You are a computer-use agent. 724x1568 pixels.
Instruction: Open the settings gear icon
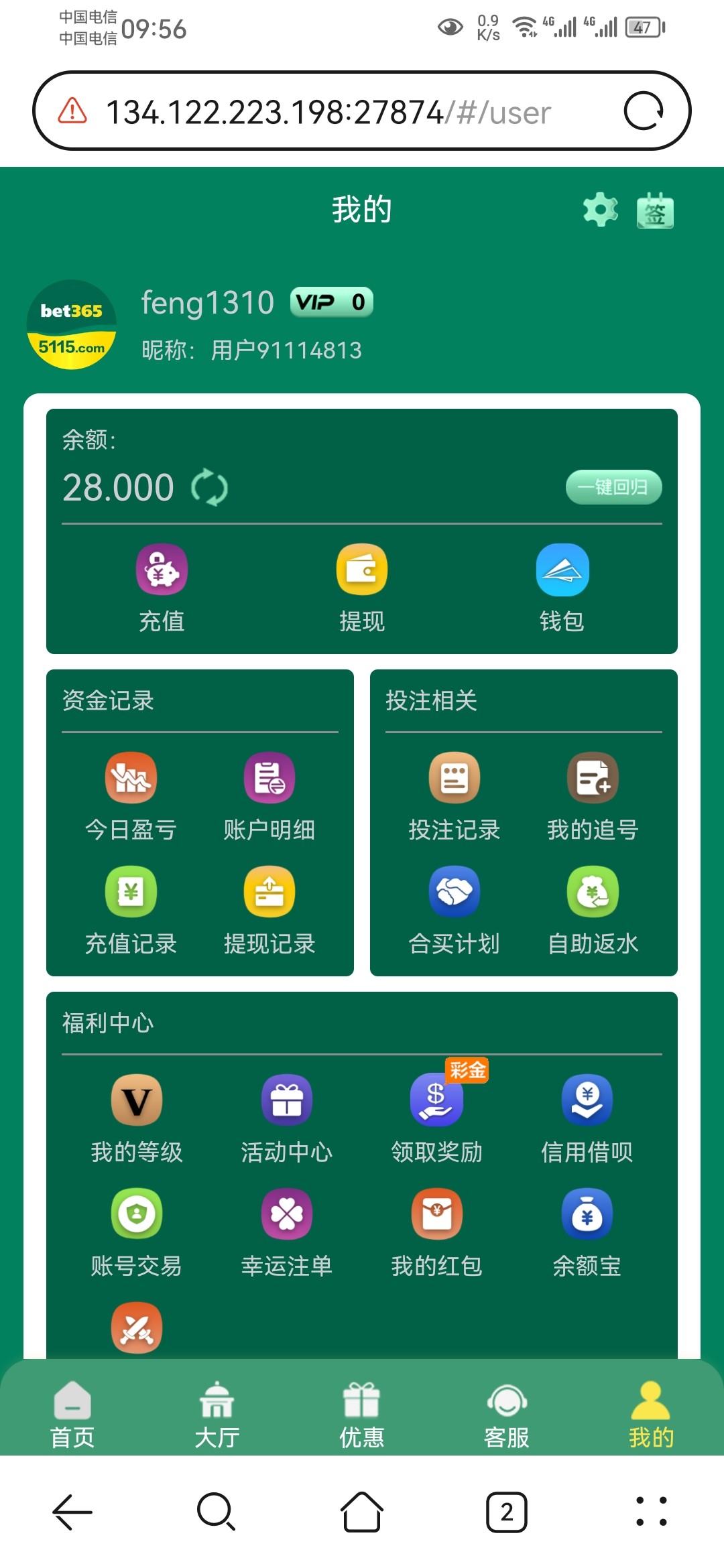(x=600, y=210)
